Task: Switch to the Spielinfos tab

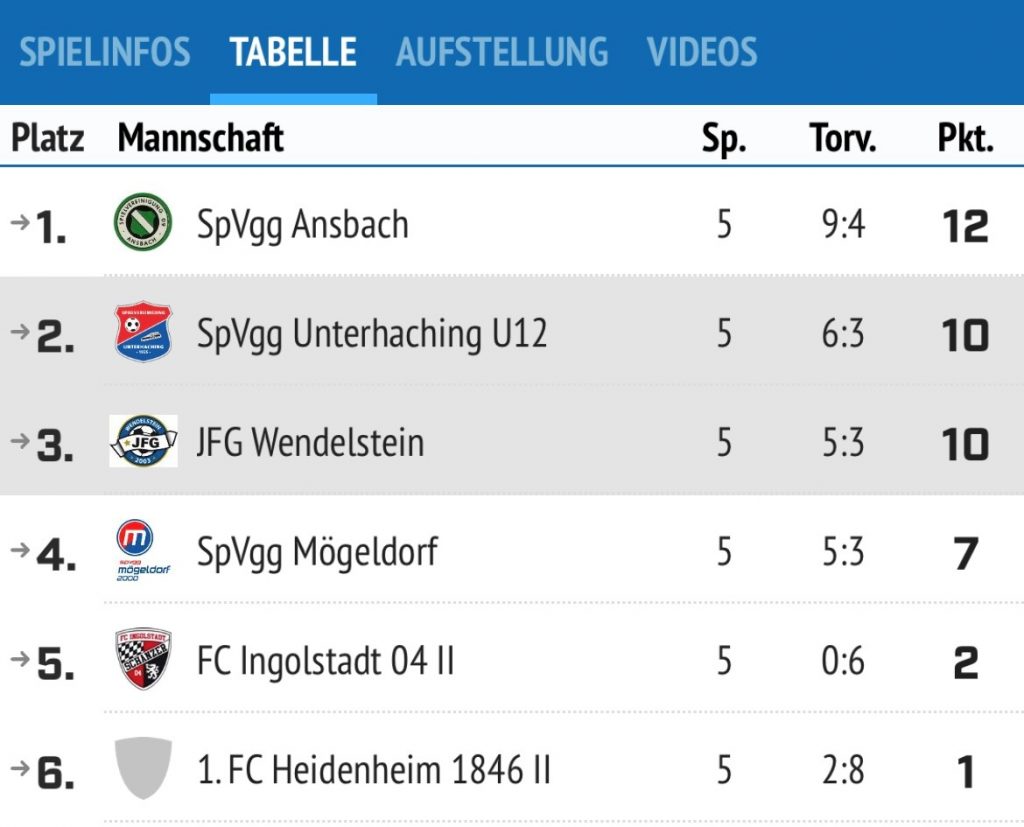Action: coord(105,52)
